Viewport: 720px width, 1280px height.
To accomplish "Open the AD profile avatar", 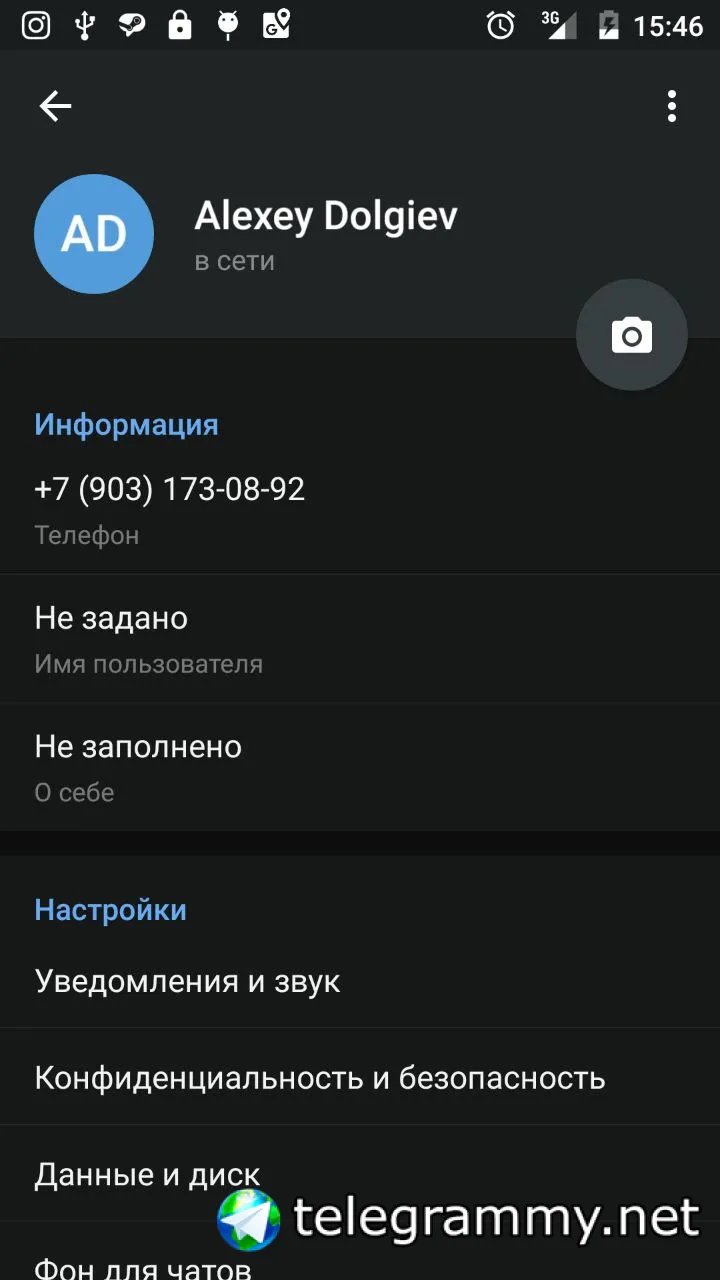I will coord(94,234).
